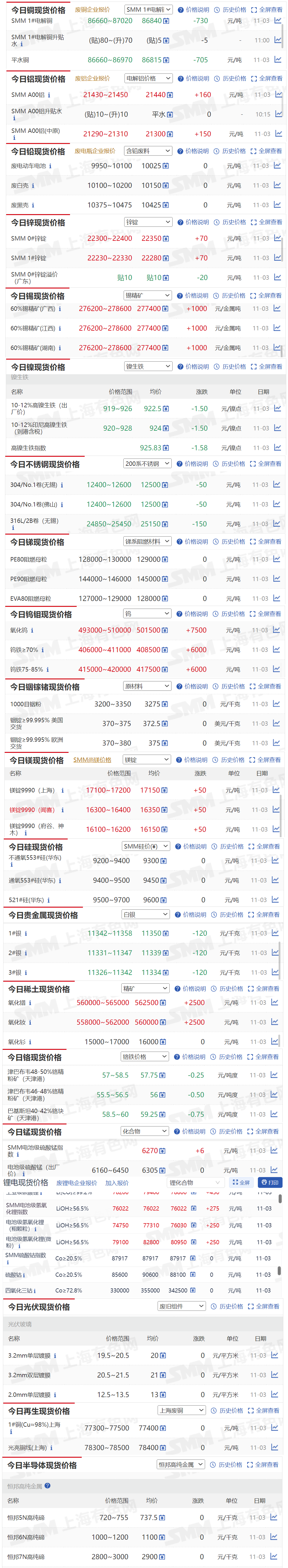Select the 镍生铁 dropdown
The image size is (288, 1568).
tap(148, 366)
